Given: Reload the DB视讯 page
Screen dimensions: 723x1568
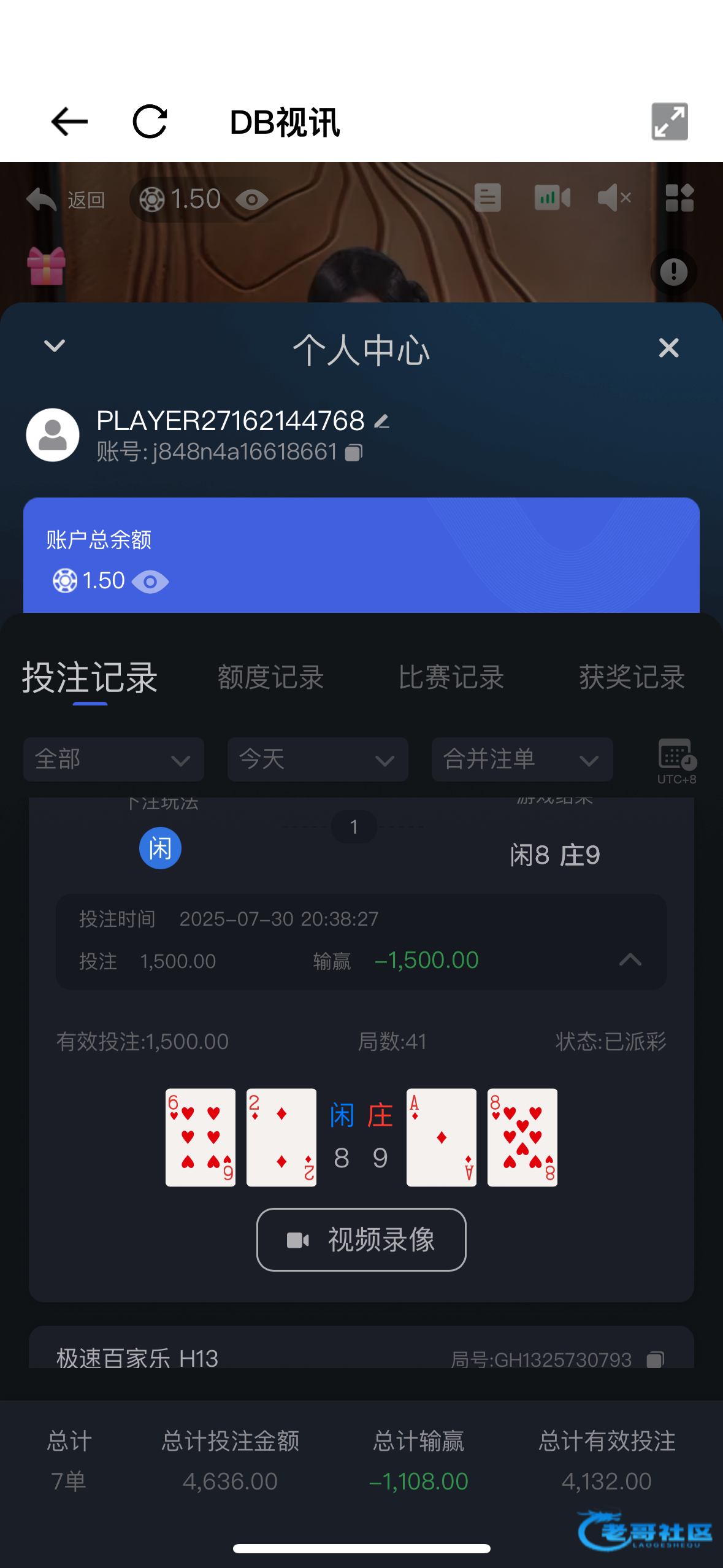Looking at the screenshot, I should click(150, 121).
